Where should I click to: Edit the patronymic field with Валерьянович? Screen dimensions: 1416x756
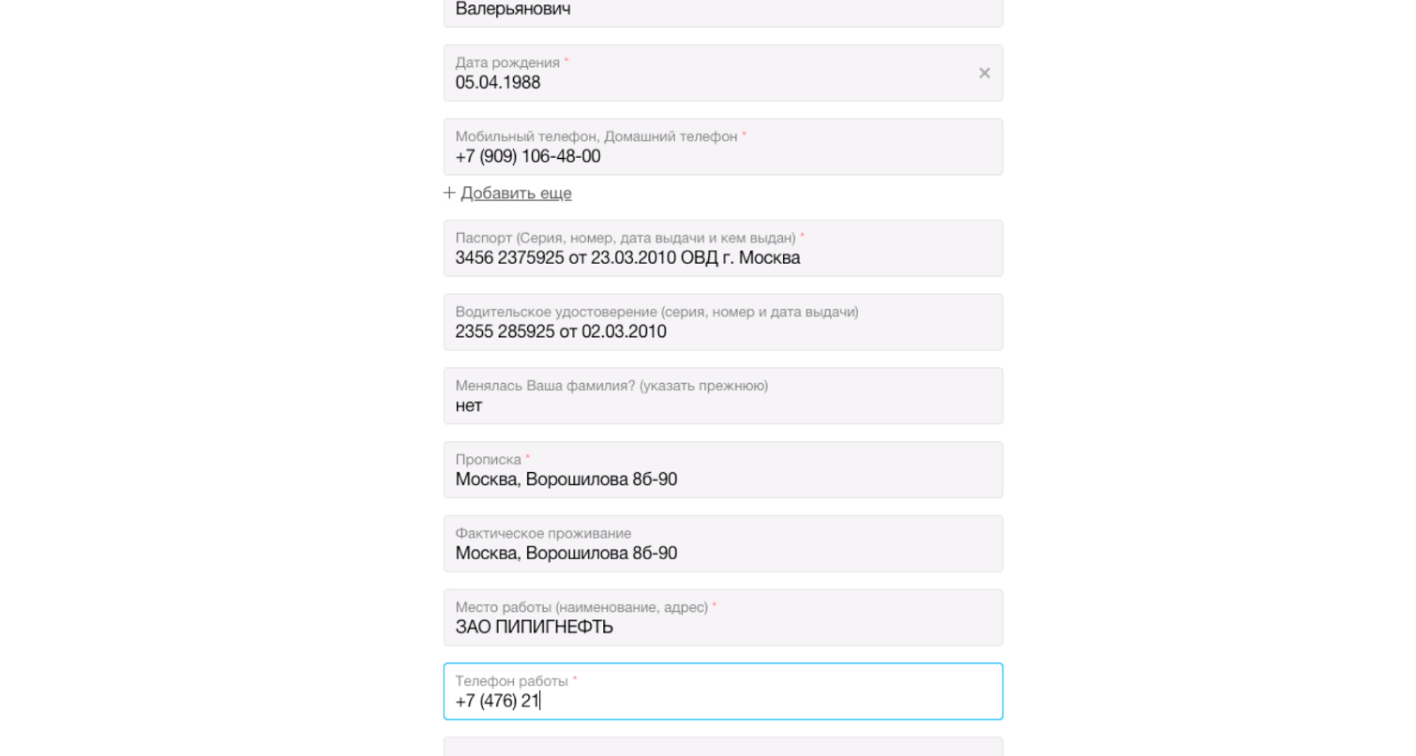[722, 11]
